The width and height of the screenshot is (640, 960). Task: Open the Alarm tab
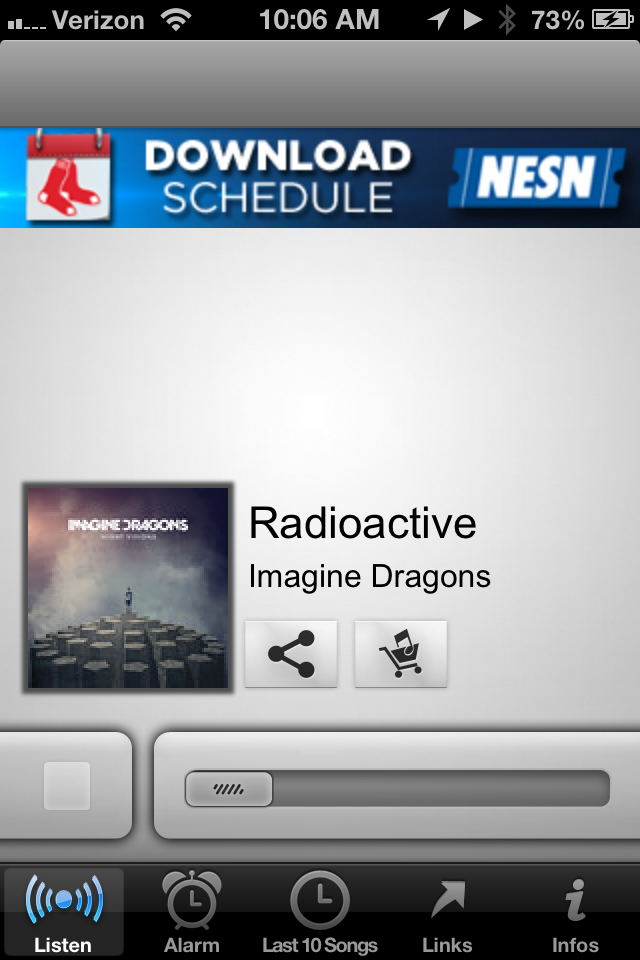click(x=191, y=912)
